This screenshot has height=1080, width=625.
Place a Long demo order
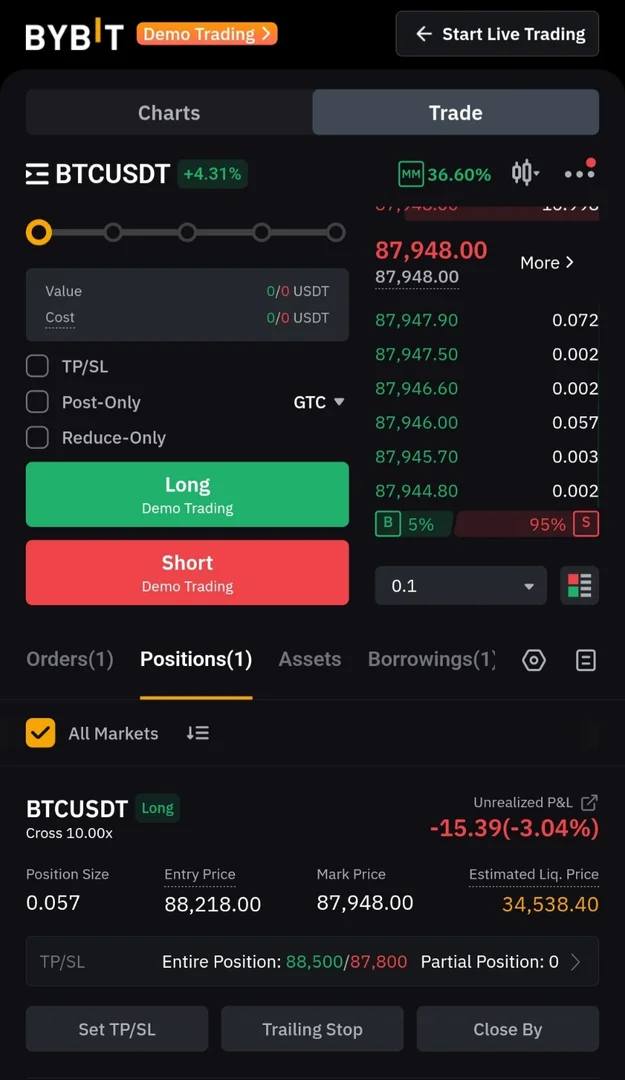coord(187,494)
